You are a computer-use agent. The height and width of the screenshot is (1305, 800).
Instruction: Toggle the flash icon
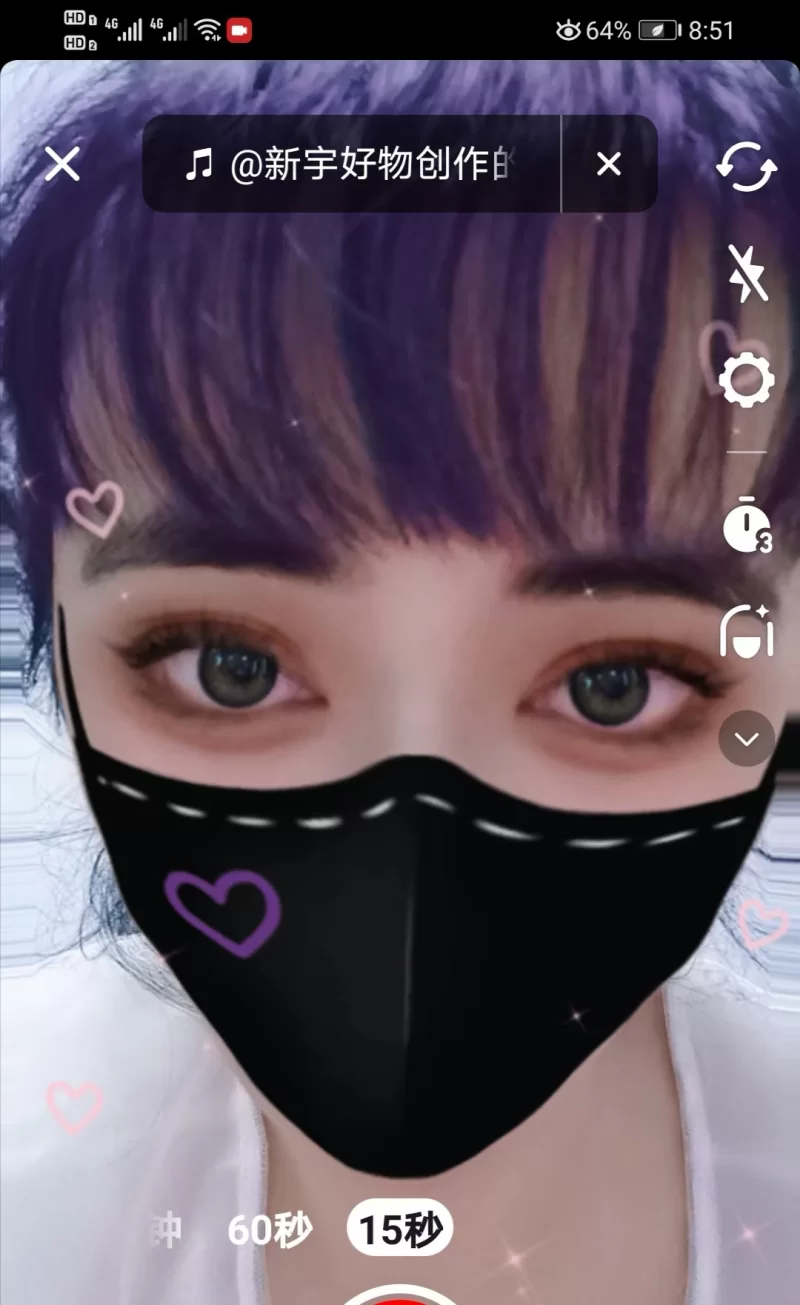point(746,272)
